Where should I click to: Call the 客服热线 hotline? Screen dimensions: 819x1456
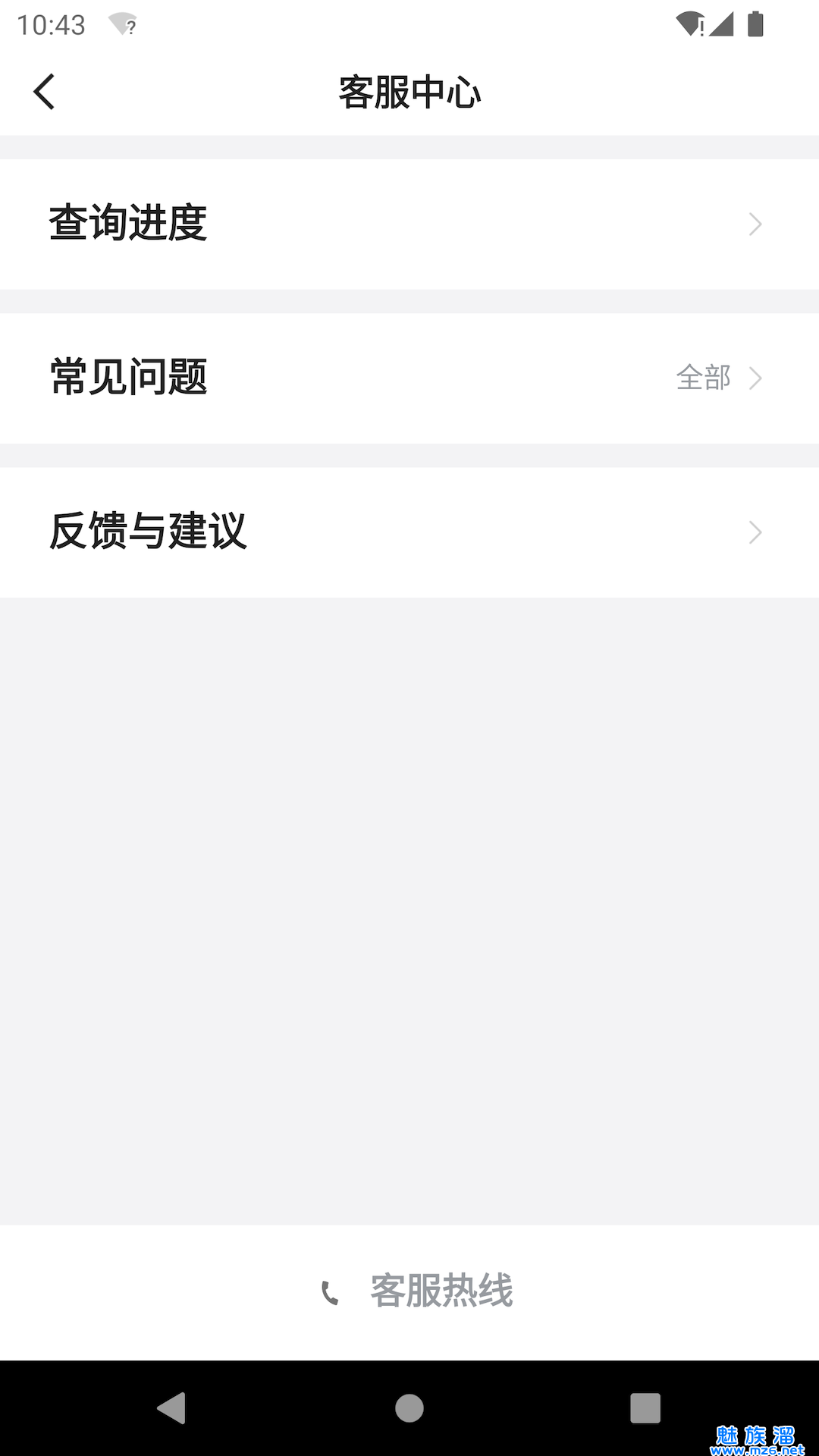(417, 1291)
